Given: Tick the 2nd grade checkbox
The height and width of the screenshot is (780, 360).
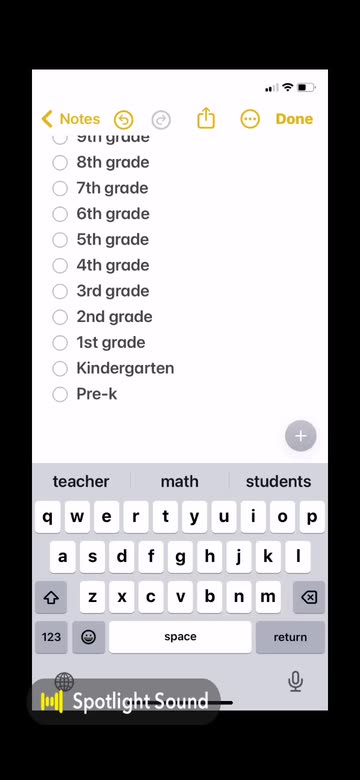Looking at the screenshot, I should click(60, 317).
